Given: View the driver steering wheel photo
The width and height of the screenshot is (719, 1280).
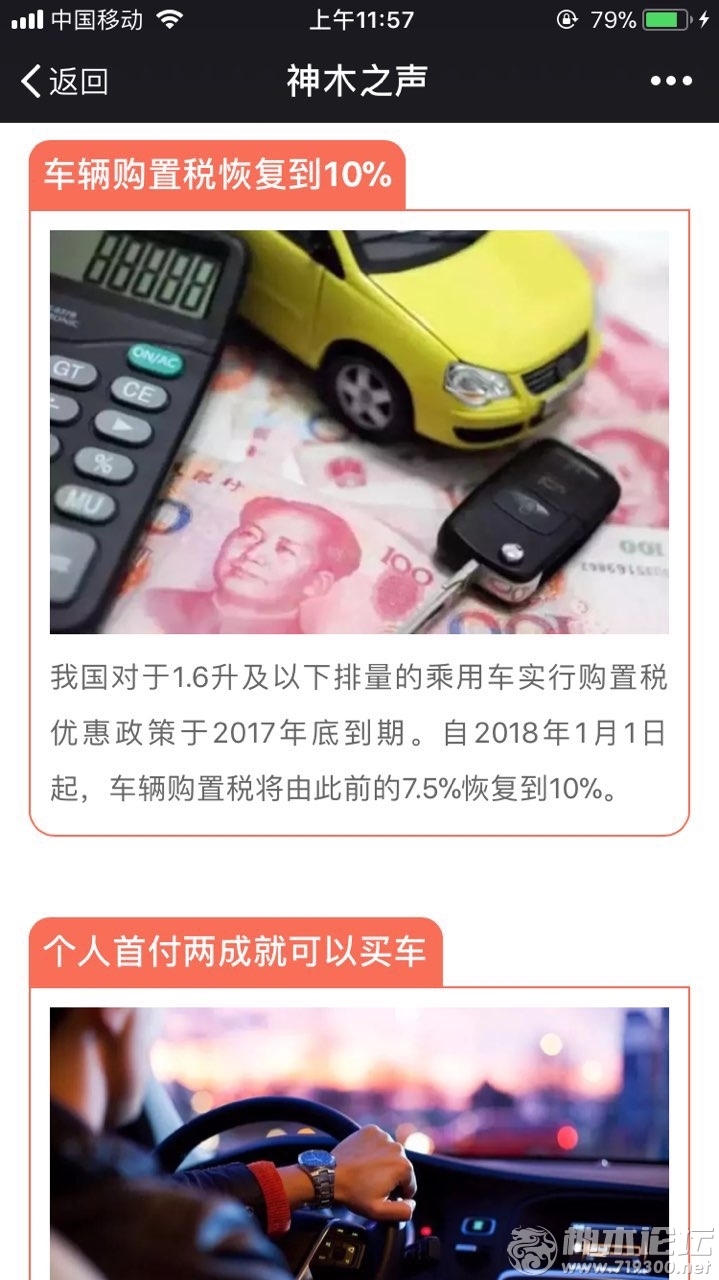Looking at the screenshot, I should coord(359,1140).
